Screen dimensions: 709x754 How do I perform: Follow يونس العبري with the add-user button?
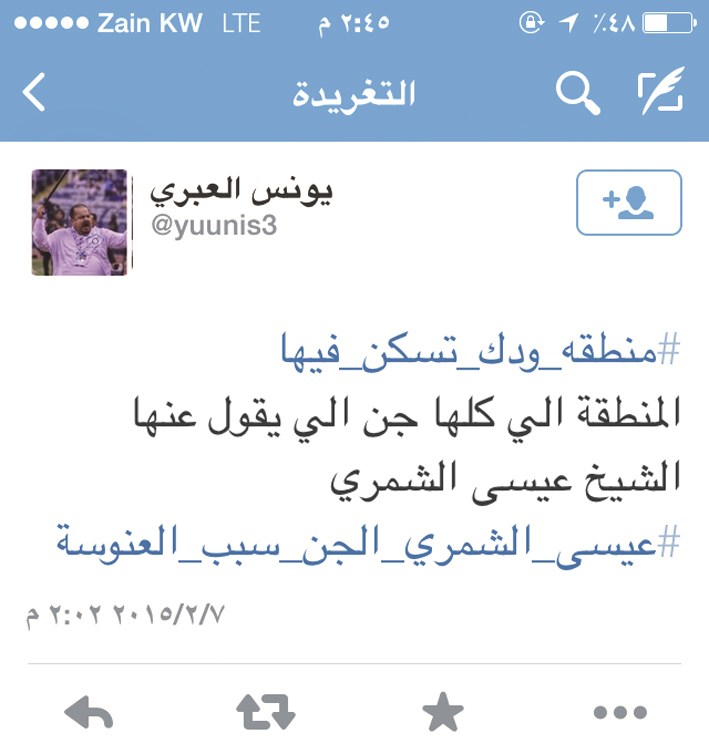pos(629,203)
